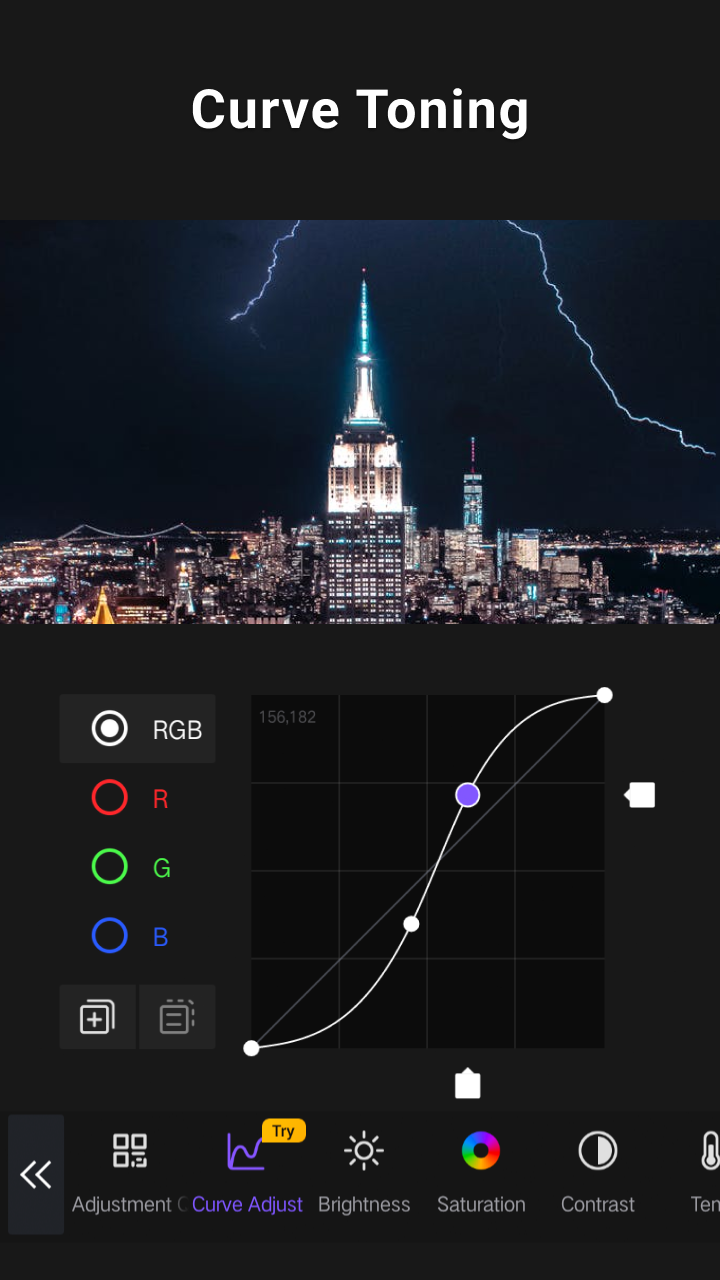Select the lower white curve point
Viewport: 720px width, 1280px height.
(x=411, y=924)
